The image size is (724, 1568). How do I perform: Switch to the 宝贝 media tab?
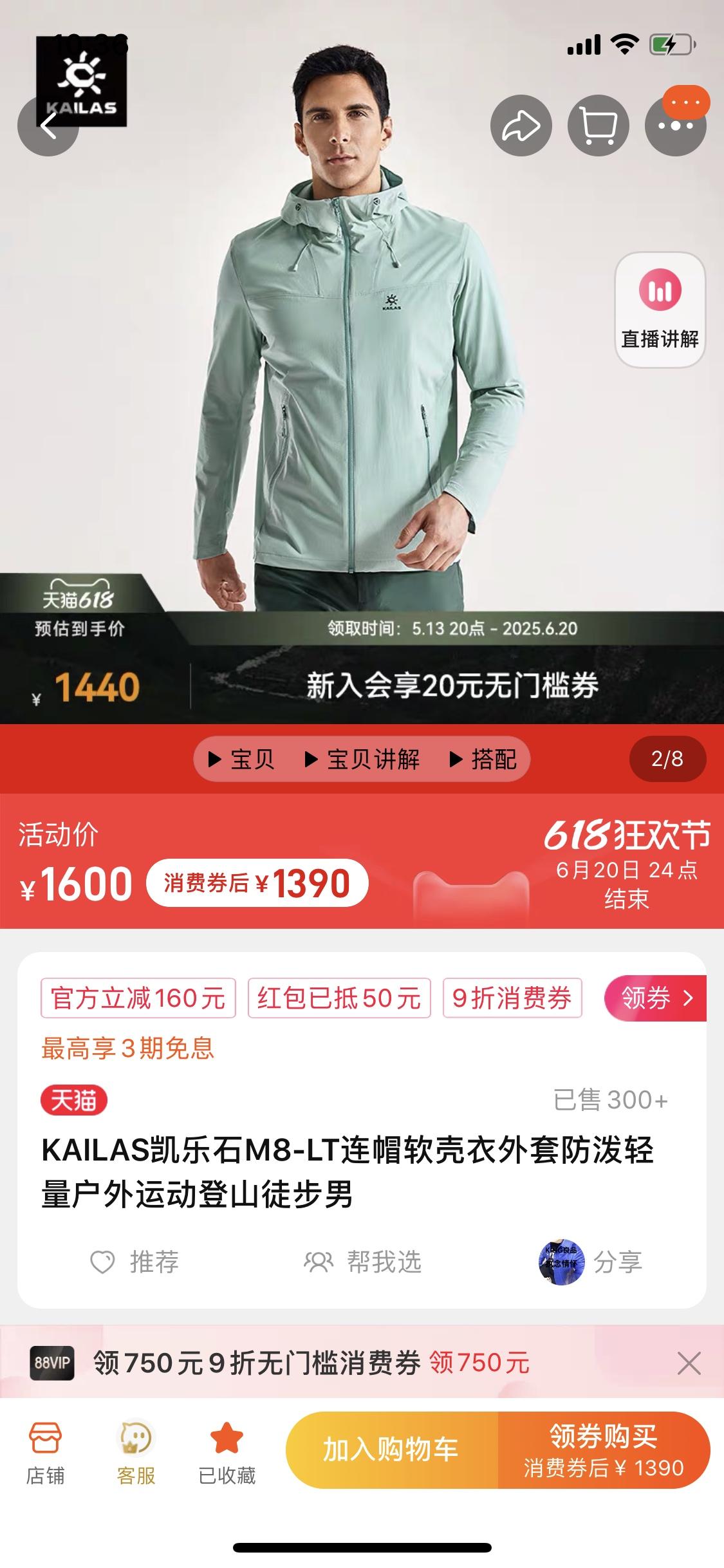pos(241,760)
